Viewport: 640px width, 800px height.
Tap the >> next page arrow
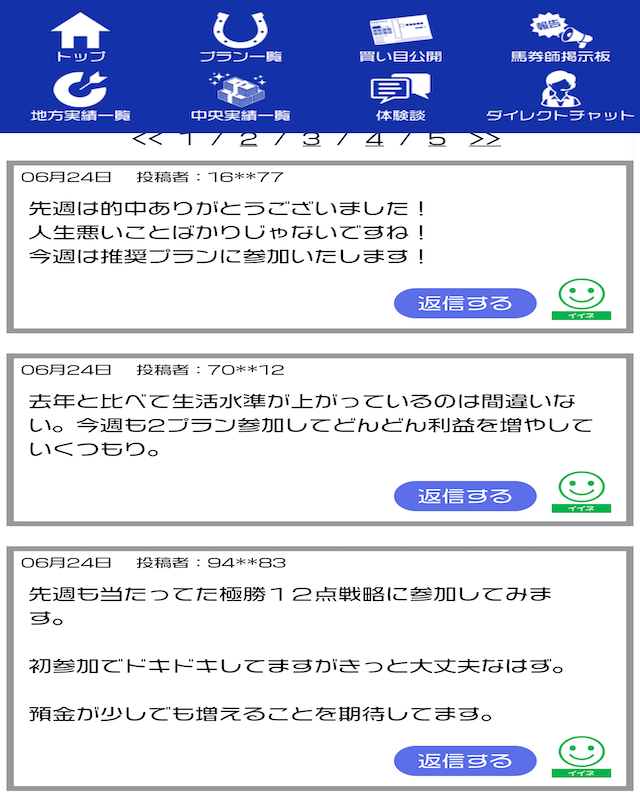(484, 138)
